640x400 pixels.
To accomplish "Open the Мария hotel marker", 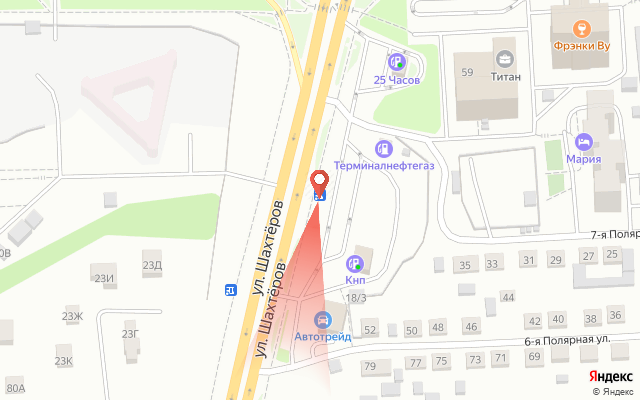I will coord(584,141).
